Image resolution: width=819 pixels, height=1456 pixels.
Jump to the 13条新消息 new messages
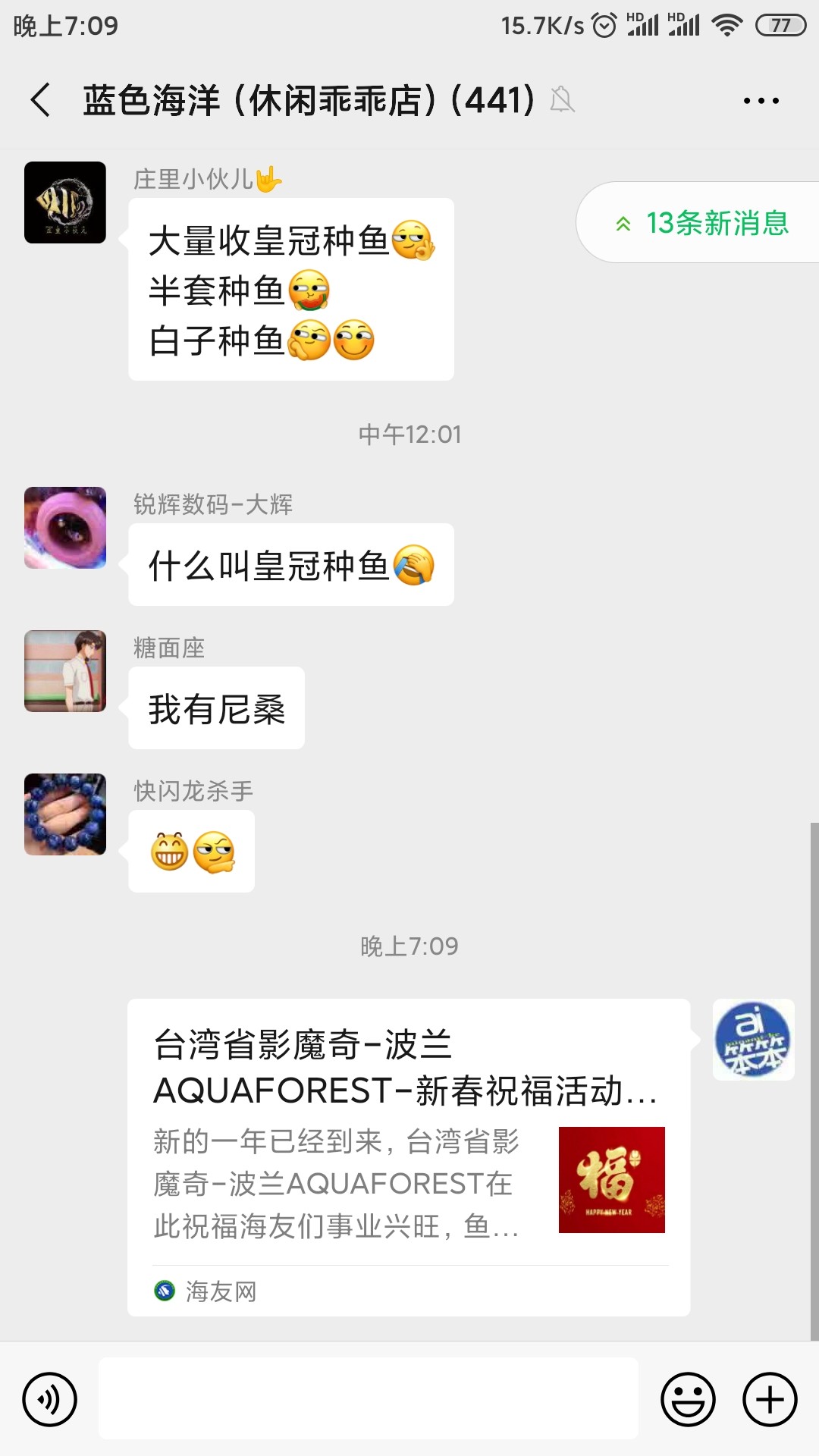coord(701,223)
